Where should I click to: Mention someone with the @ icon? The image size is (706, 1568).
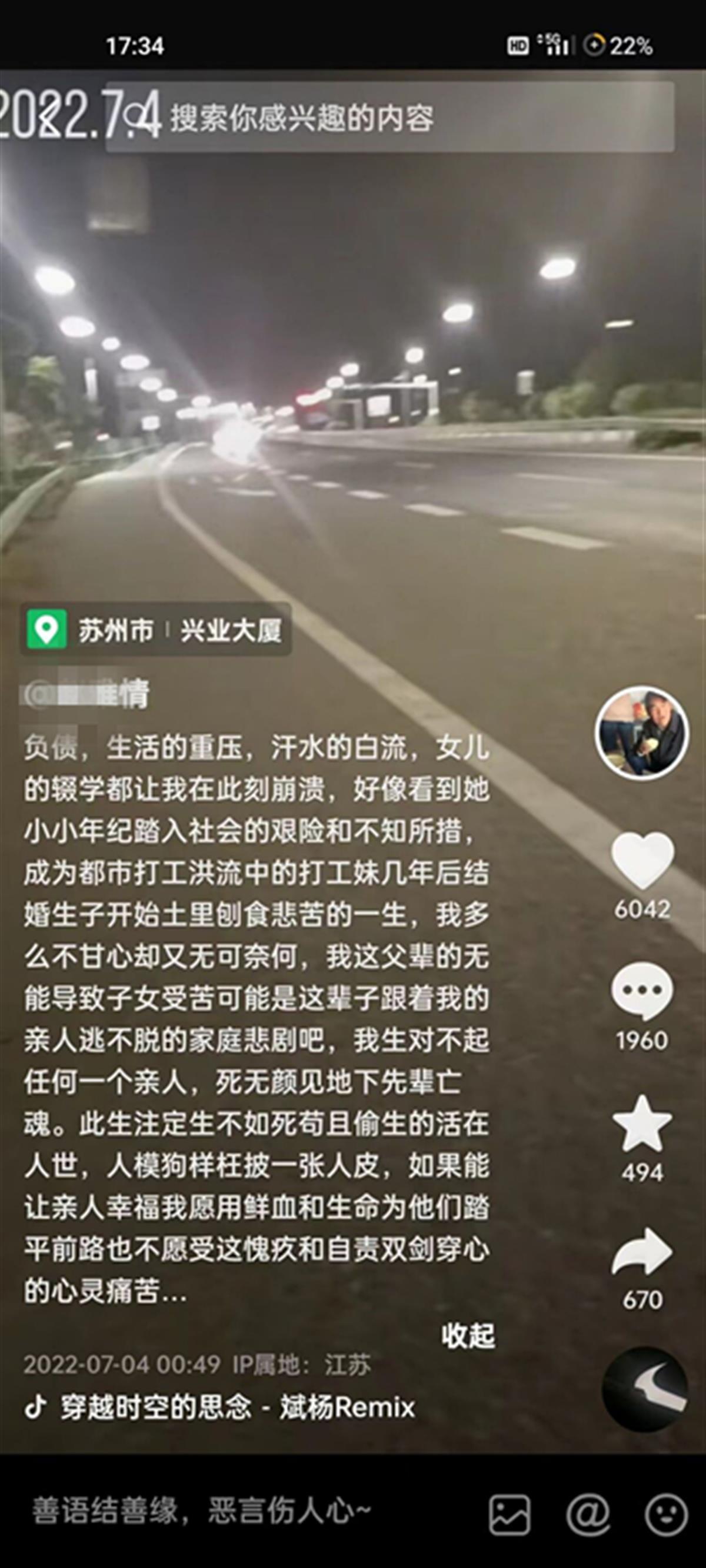pos(588,1514)
